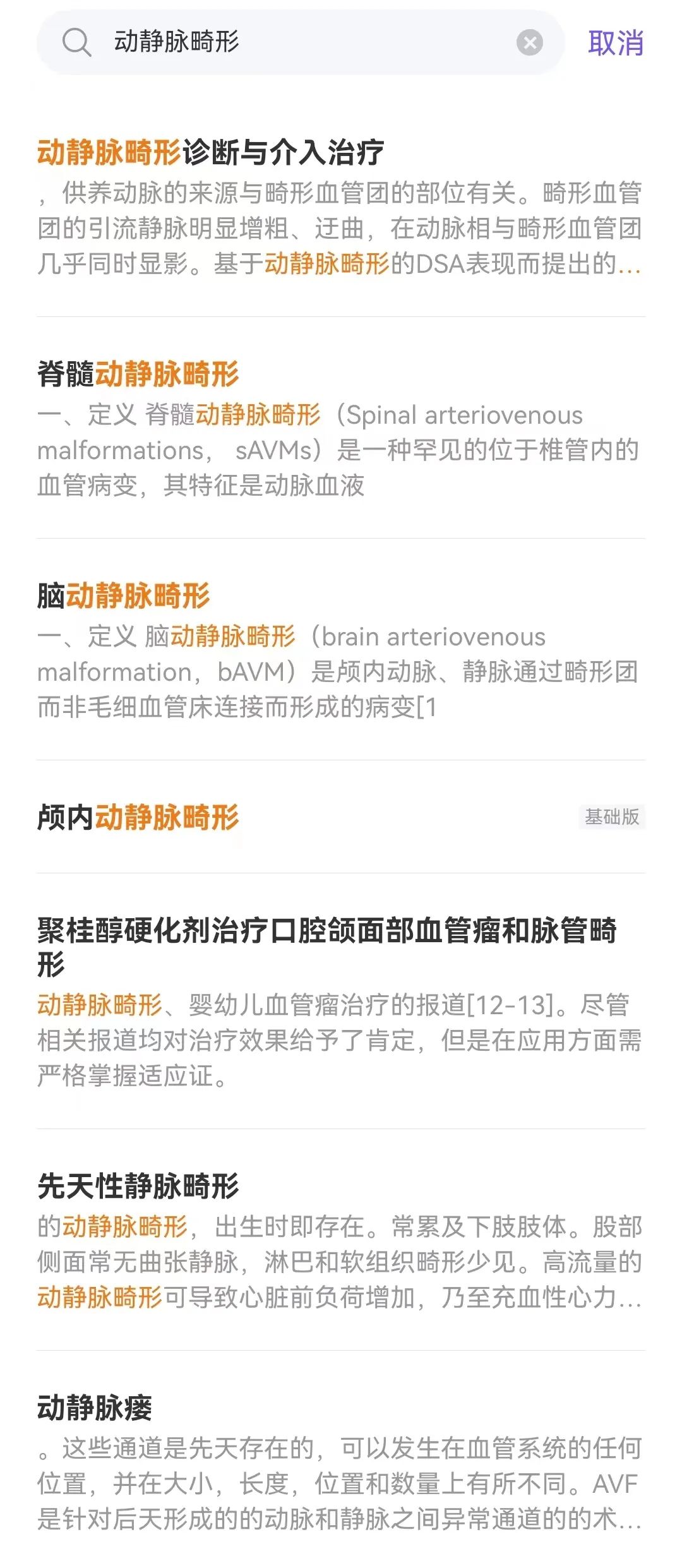Screen dimensions: 682x1568
Task: Cancel the search via 取消
Action: [x=615, y=43]
